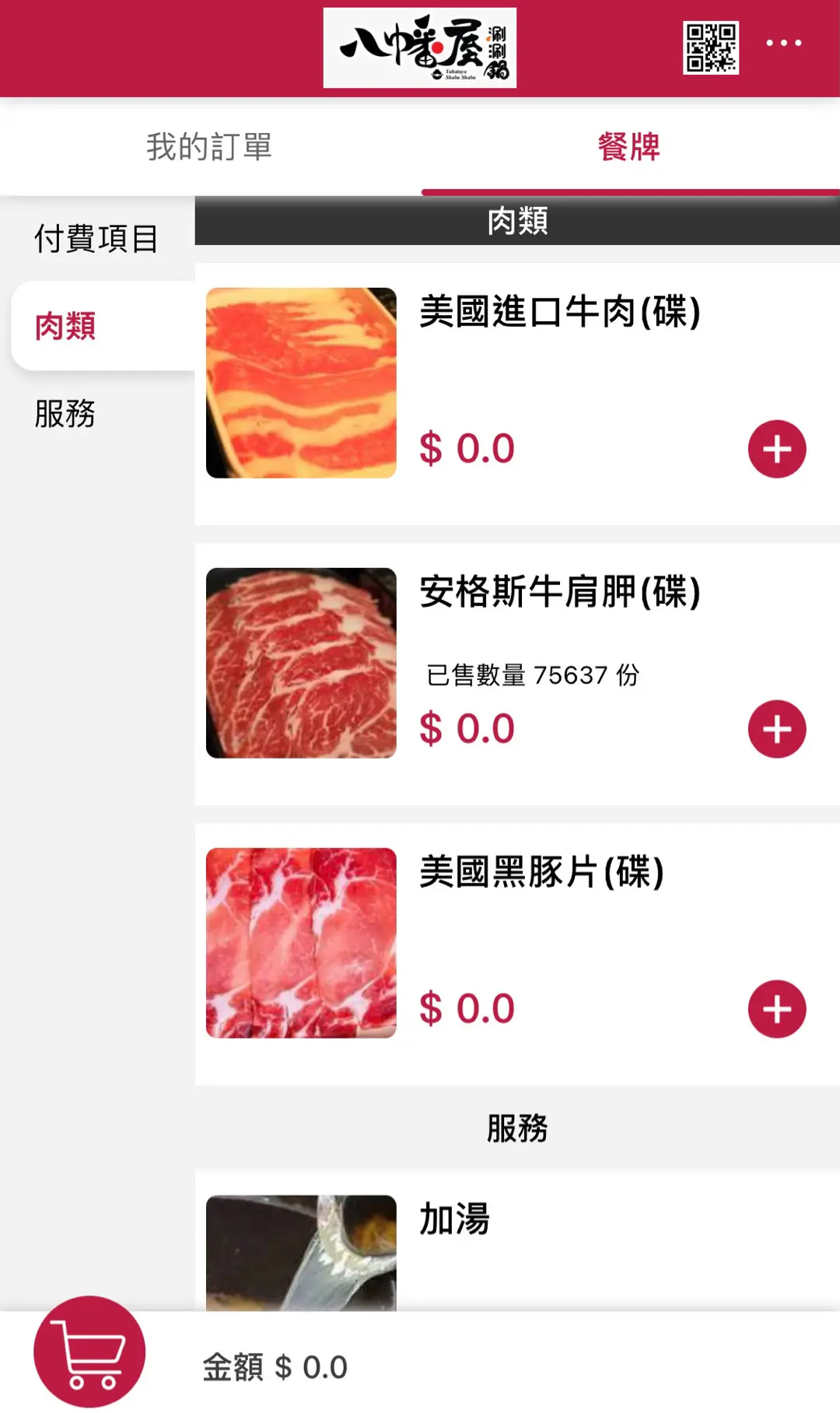Add 美國黑豚片(碟) to the order

pyautogui.click(x=776, y=1009)
